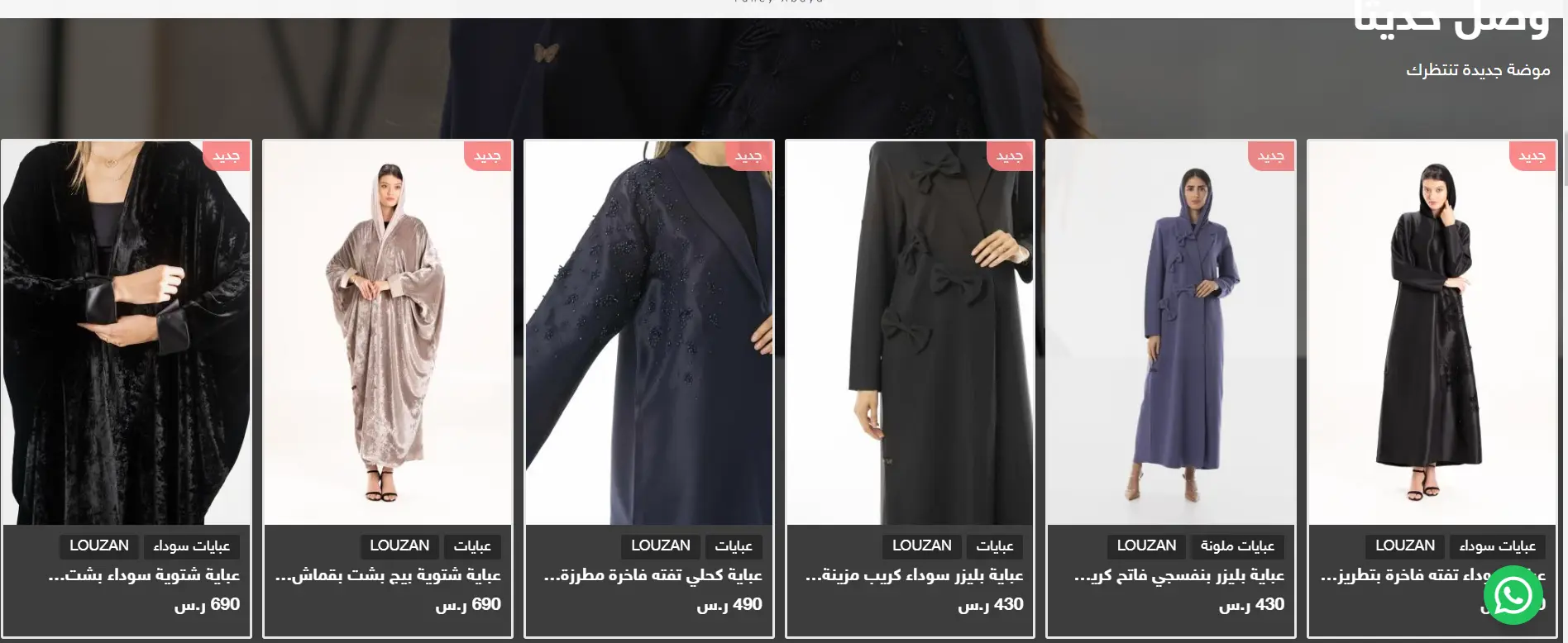The image size is (1568, 643).
Task: Open the title link عباية كحلي تفته فاخرة مطرزة
Action: coord(653,575)
